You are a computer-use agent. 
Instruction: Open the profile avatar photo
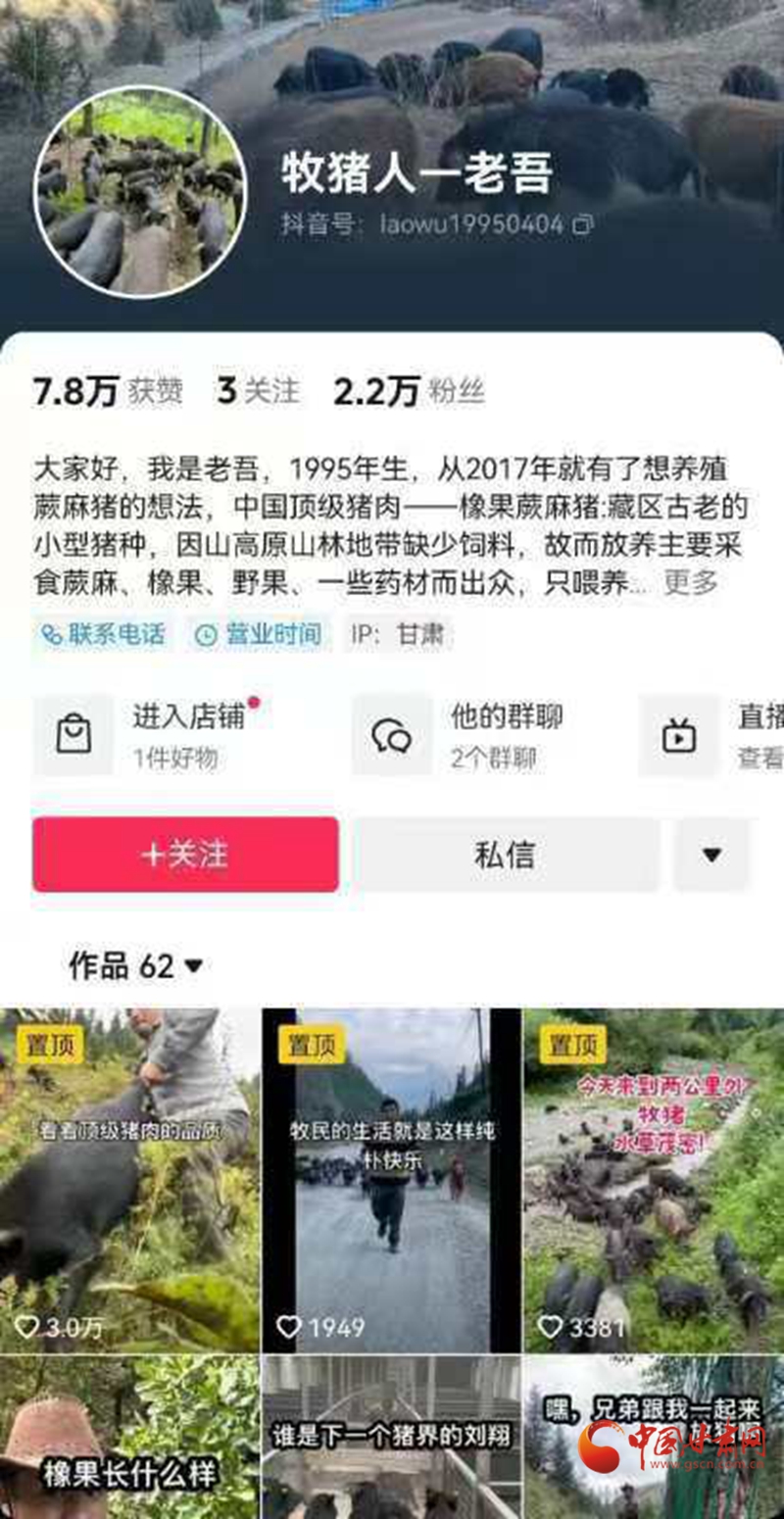coord(139,192)
